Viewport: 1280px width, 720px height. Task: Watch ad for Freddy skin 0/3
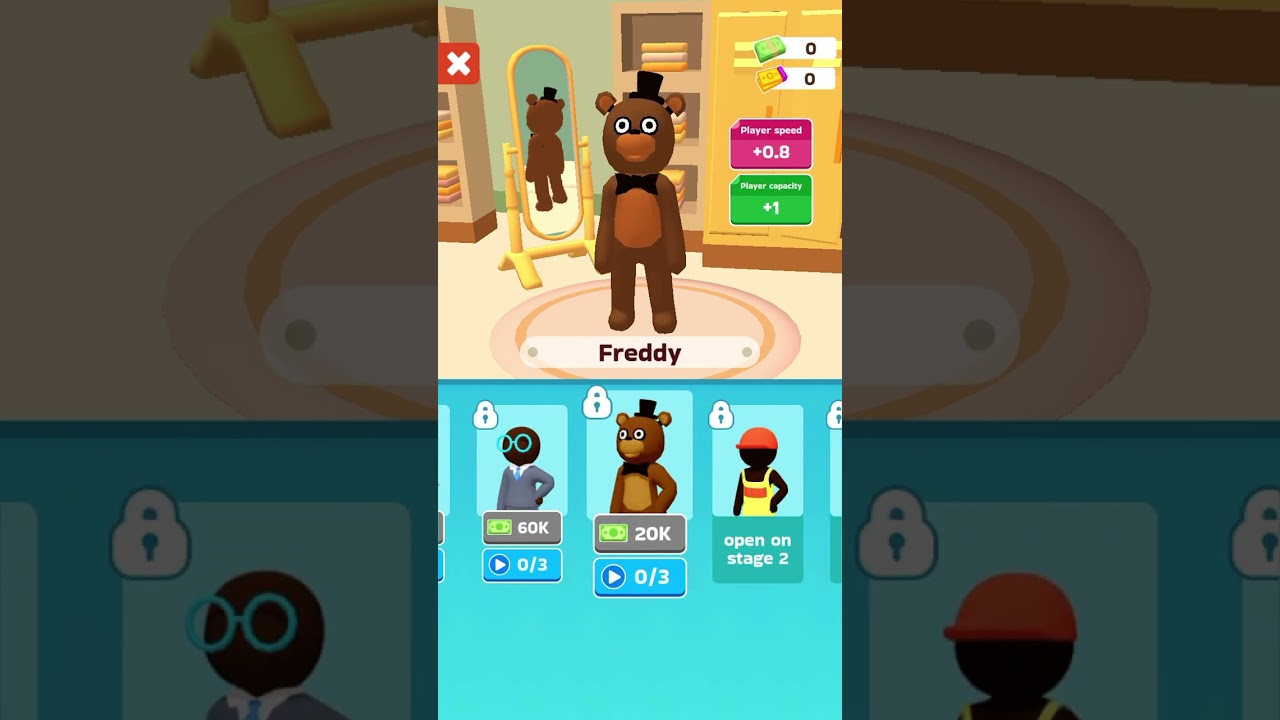pos(640,577)
